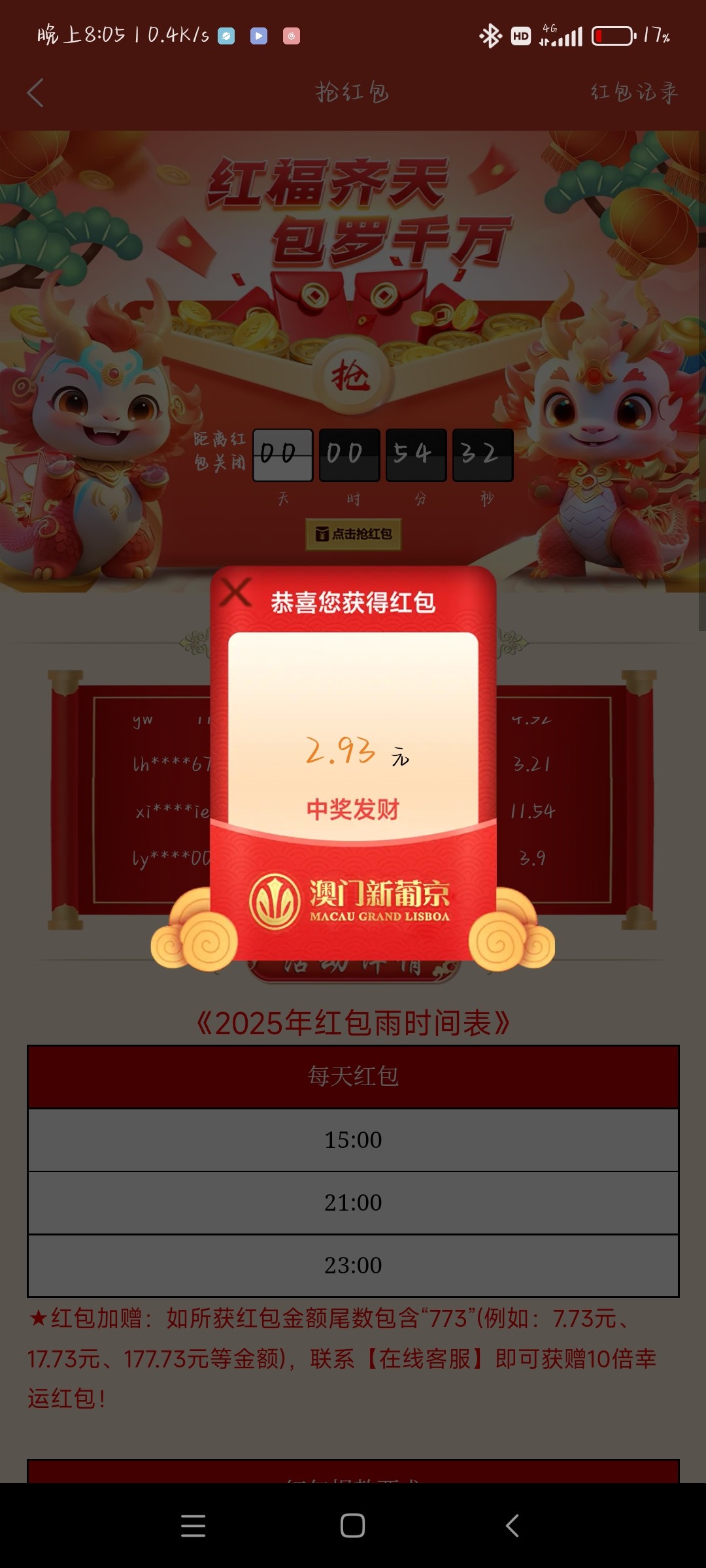Go to the phone home screen
Viewport: 706px width, 1568px height.
point(352,1526)
